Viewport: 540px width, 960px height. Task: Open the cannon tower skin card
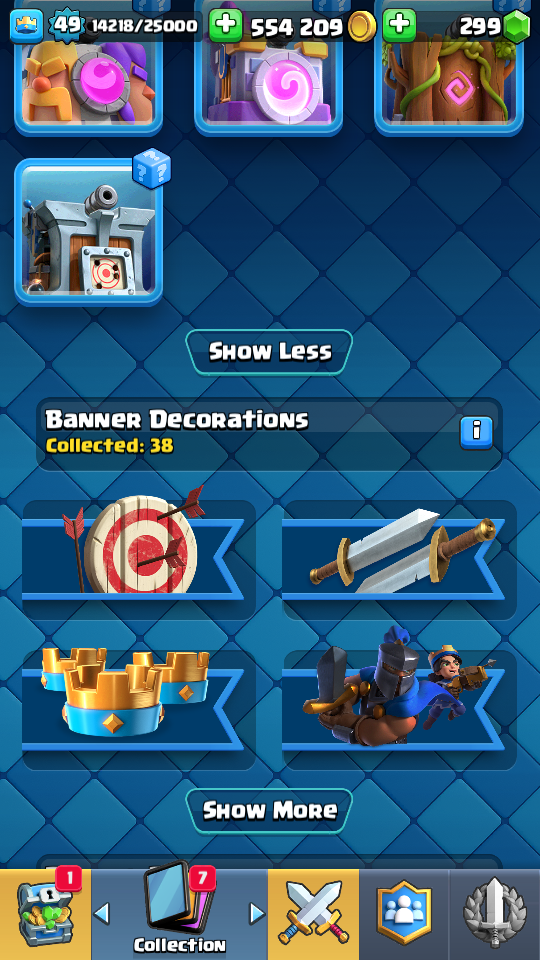pyautogui.click(x=89, y=231)
